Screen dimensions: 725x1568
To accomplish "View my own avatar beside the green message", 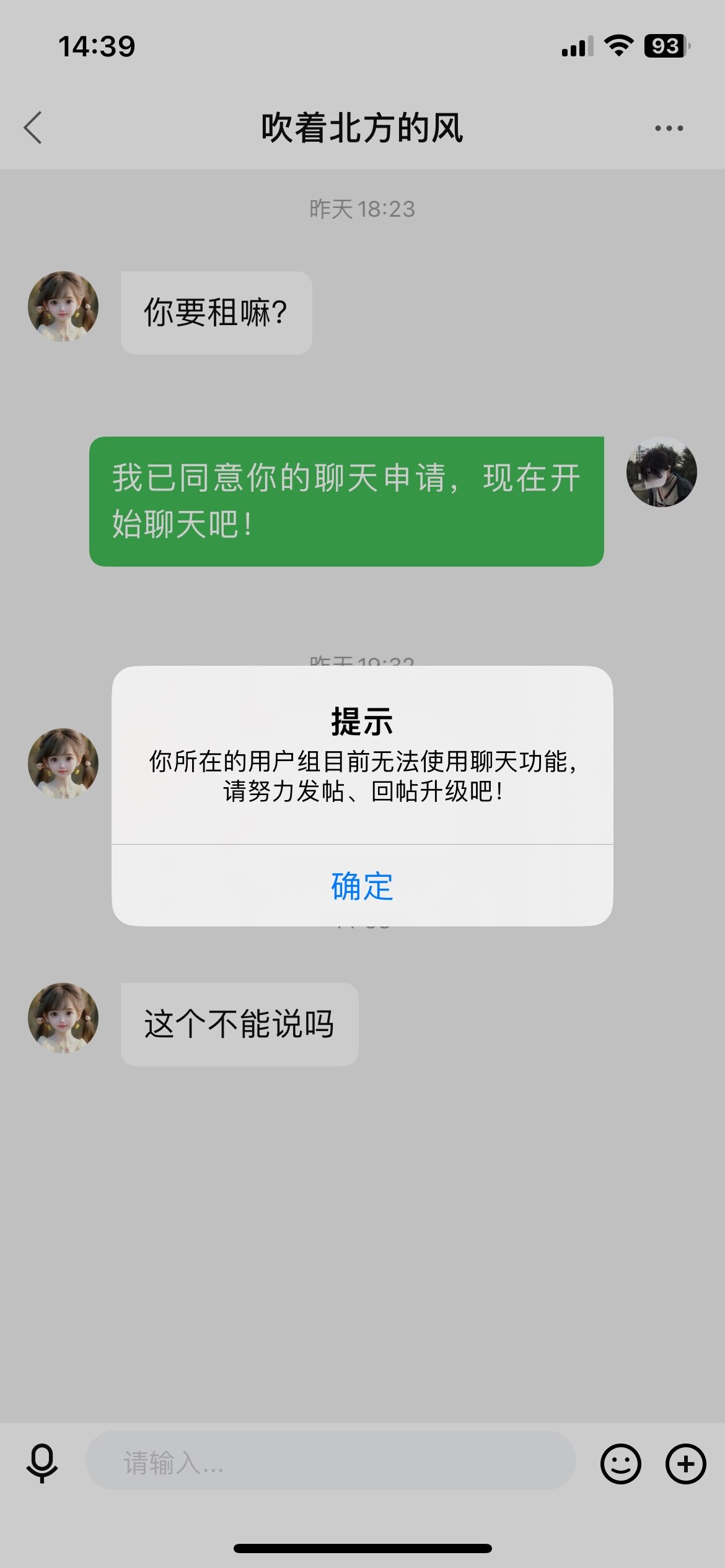I will [x=661, y=472].
